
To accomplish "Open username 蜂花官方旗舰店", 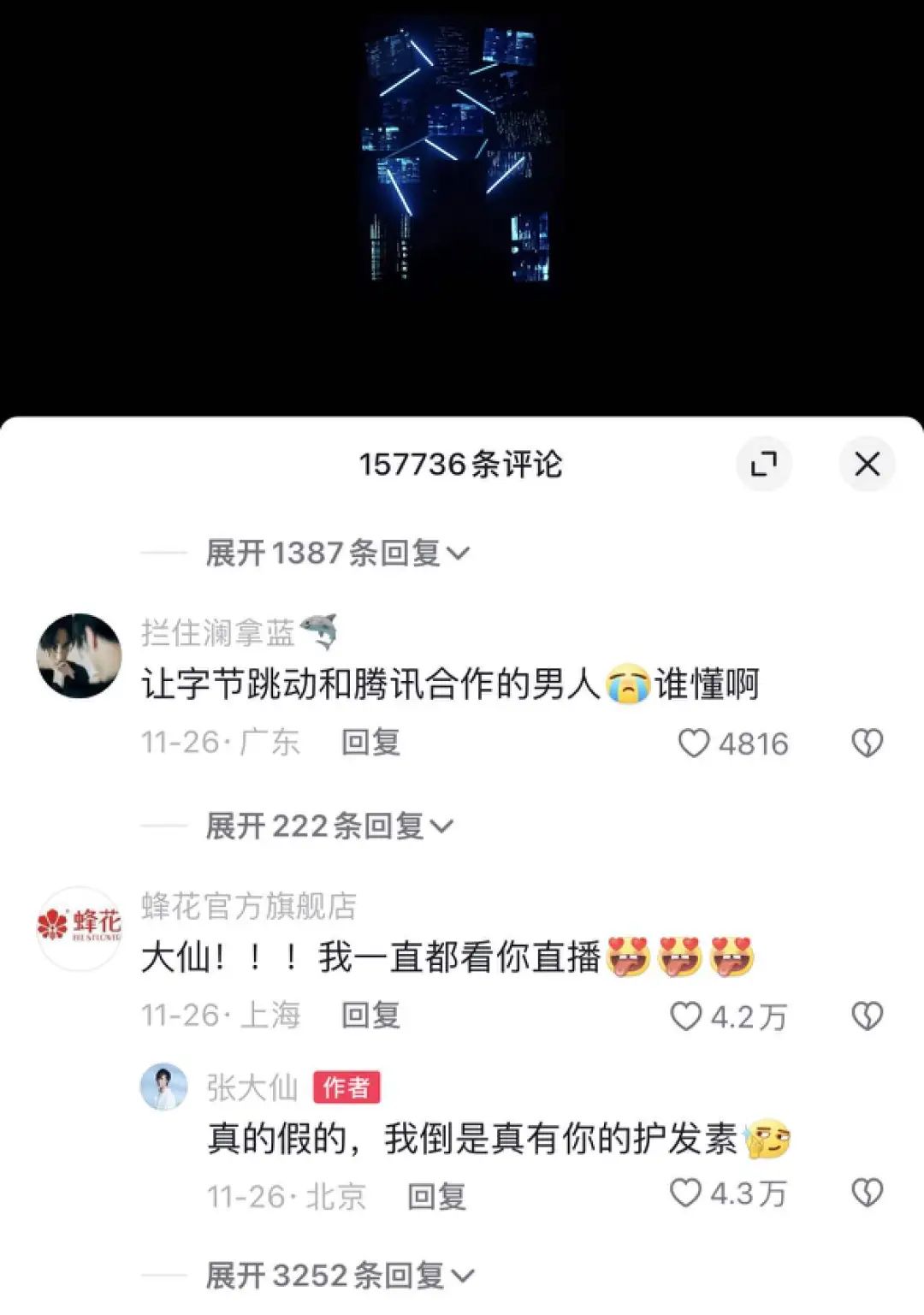I will [x=248, y=906].
